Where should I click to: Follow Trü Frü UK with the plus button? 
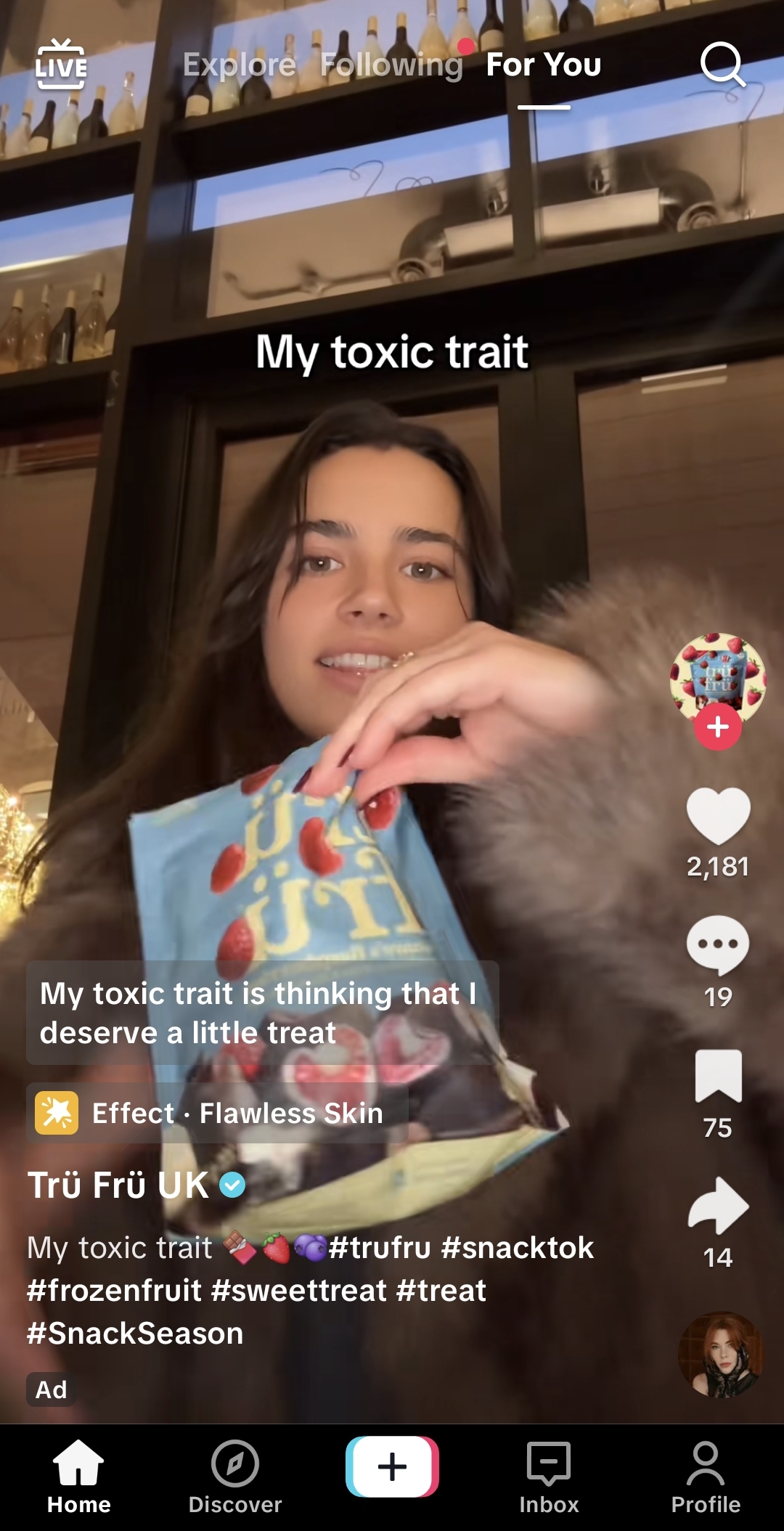pyautogui.click(x=717, y=727)
